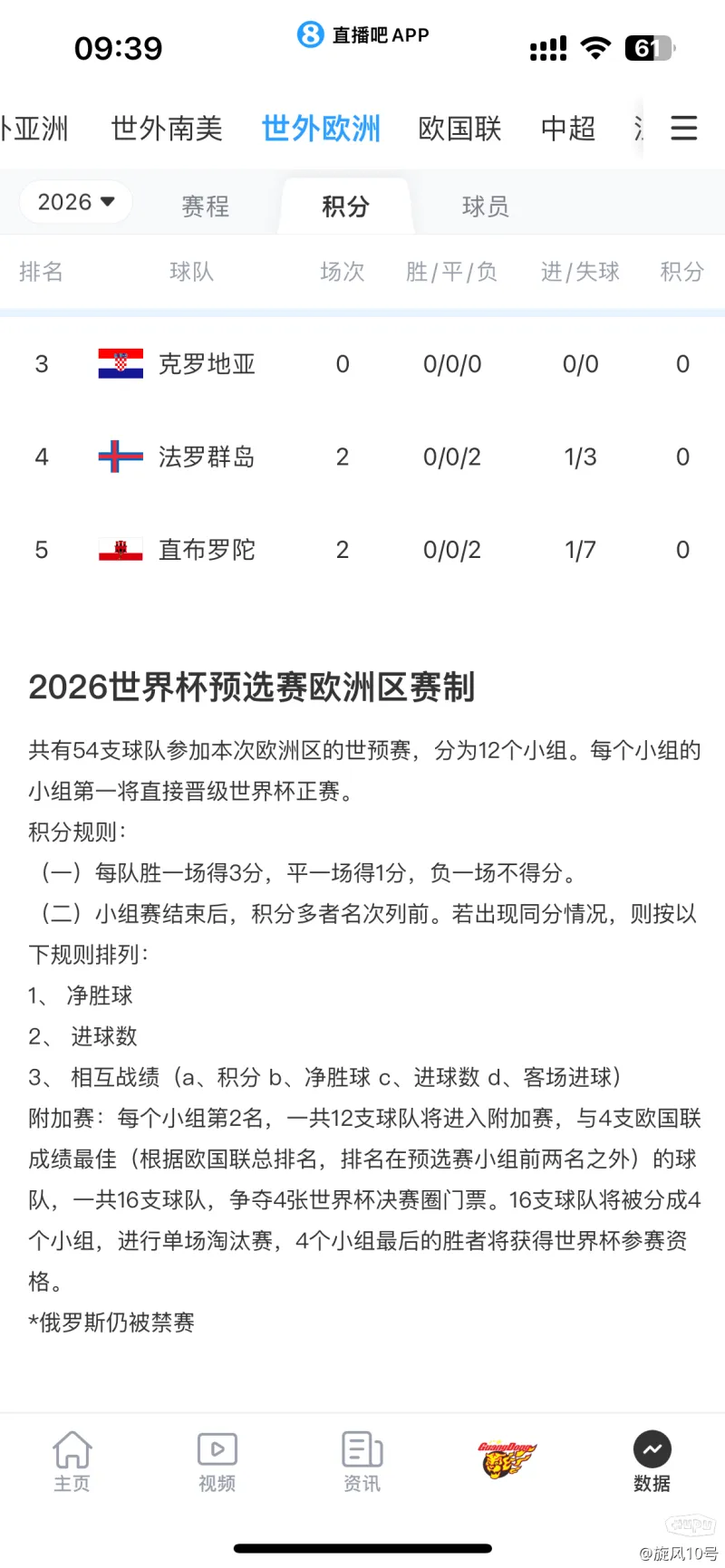Tap the battery level indicator
Screen dimensions: 725x1568
pyautogui.click(x=649, y=48)
